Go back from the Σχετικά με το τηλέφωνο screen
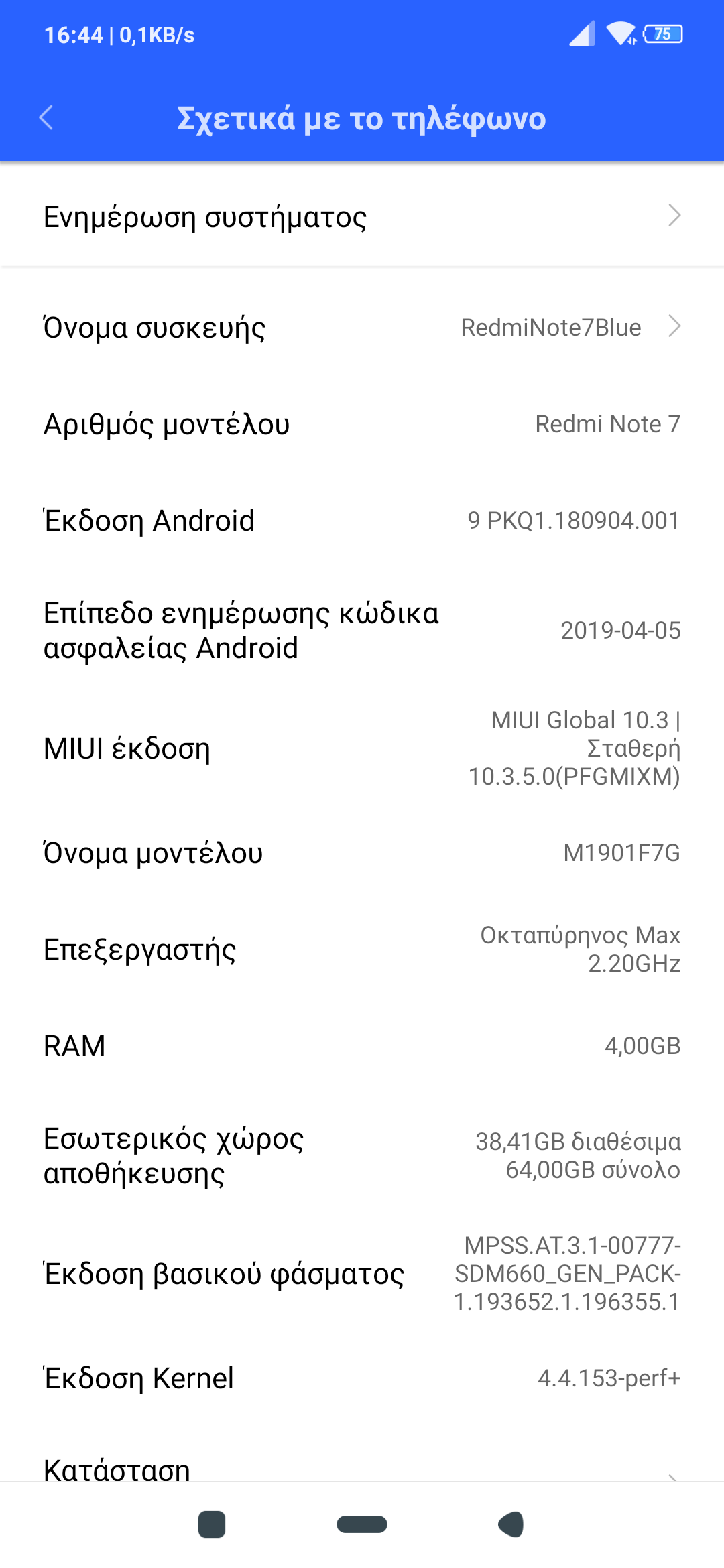The height and width of the screenshot is (1568, 724). pyautogui.click(x=46, y=118)
